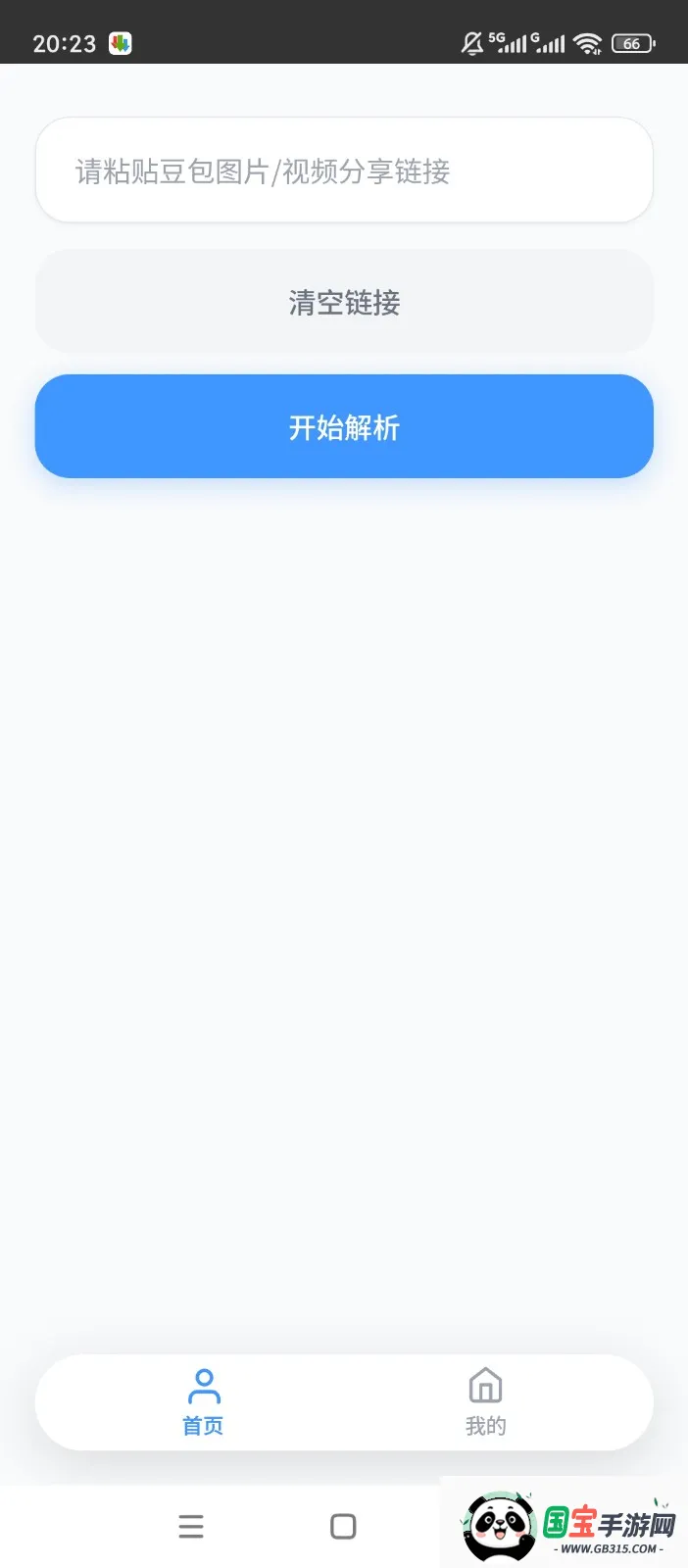
Task: Open the system recent apps menu
Action: pos(191,1526)
